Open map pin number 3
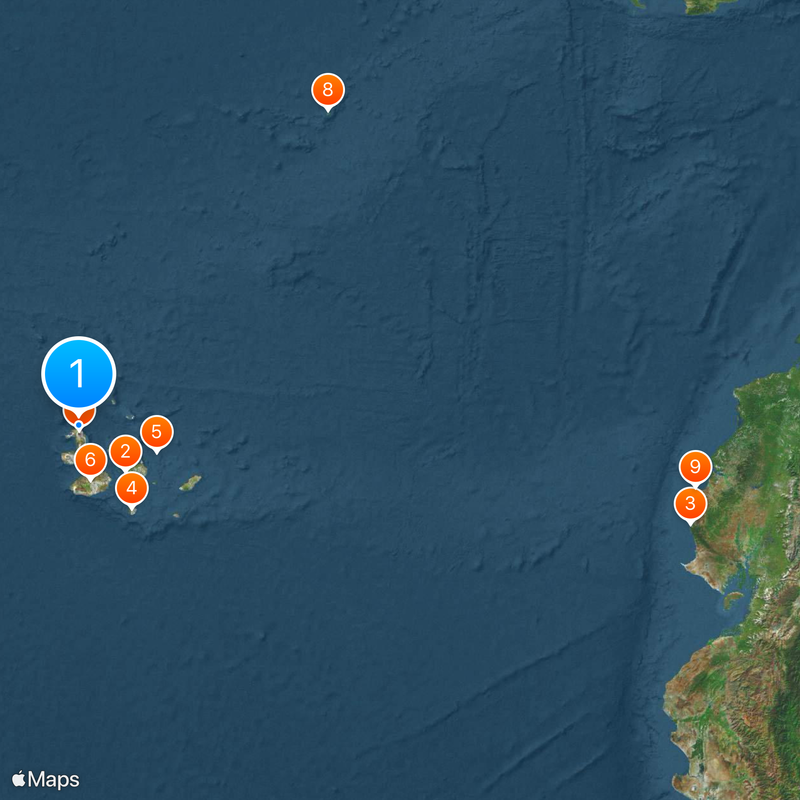This screenshot has height=800, width=800. click(x=691, y=503)
